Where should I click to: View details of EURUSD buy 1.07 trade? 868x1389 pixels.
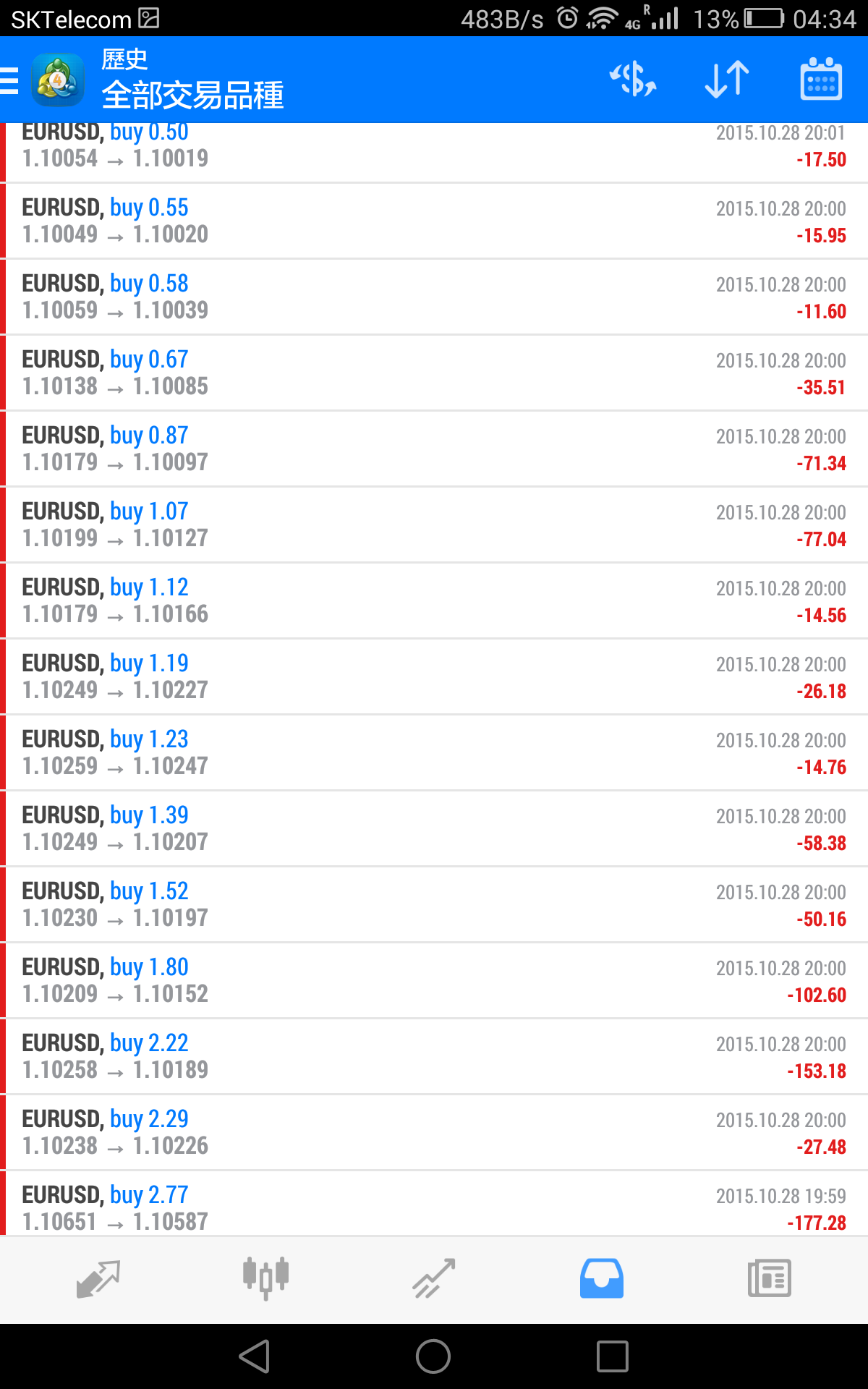point(434,524)
